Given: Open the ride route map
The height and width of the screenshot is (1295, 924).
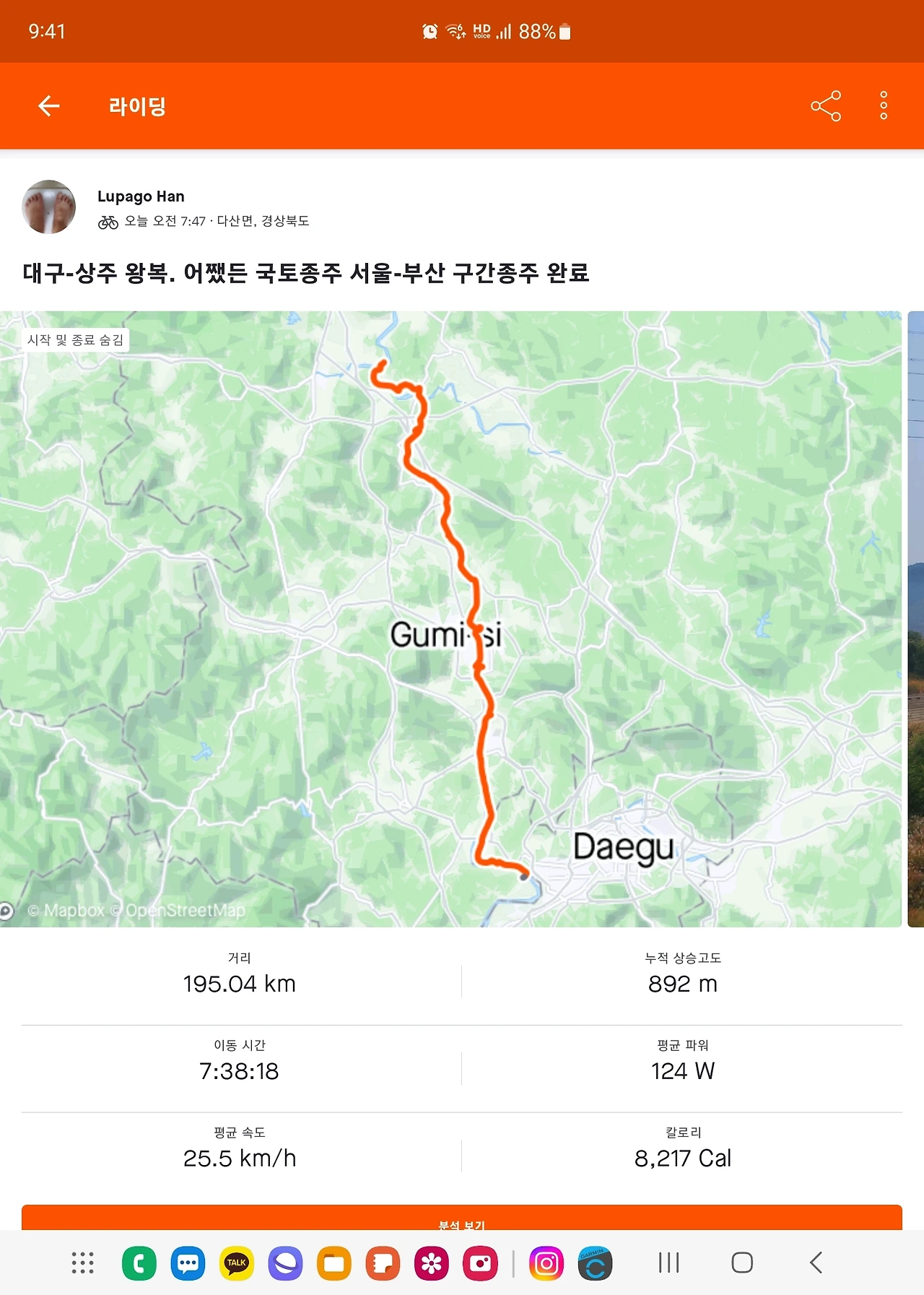Looking at the screenshot, I should point(450,619).
